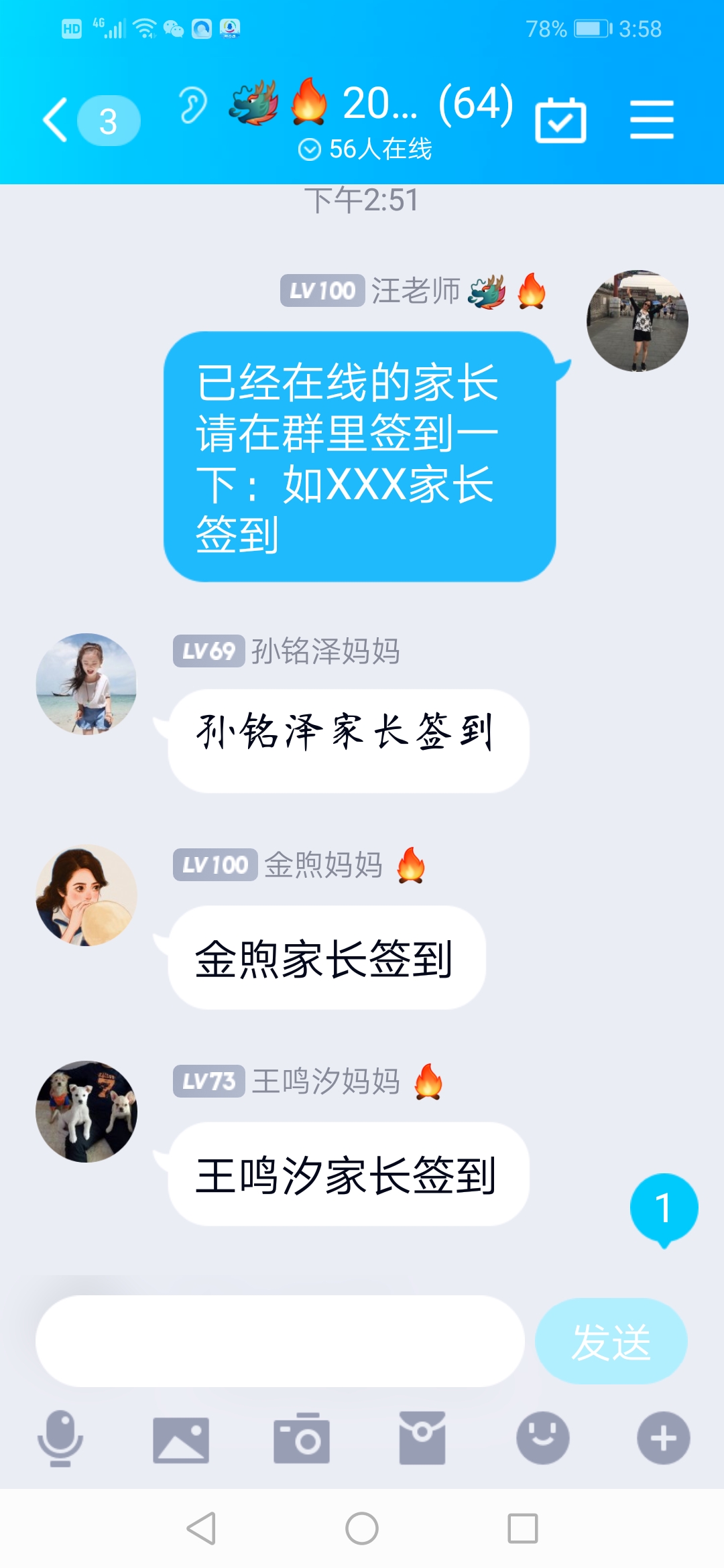The image size is (724, 1568).
Task: Open more attachment options with plus icon
Action: 664,1439
